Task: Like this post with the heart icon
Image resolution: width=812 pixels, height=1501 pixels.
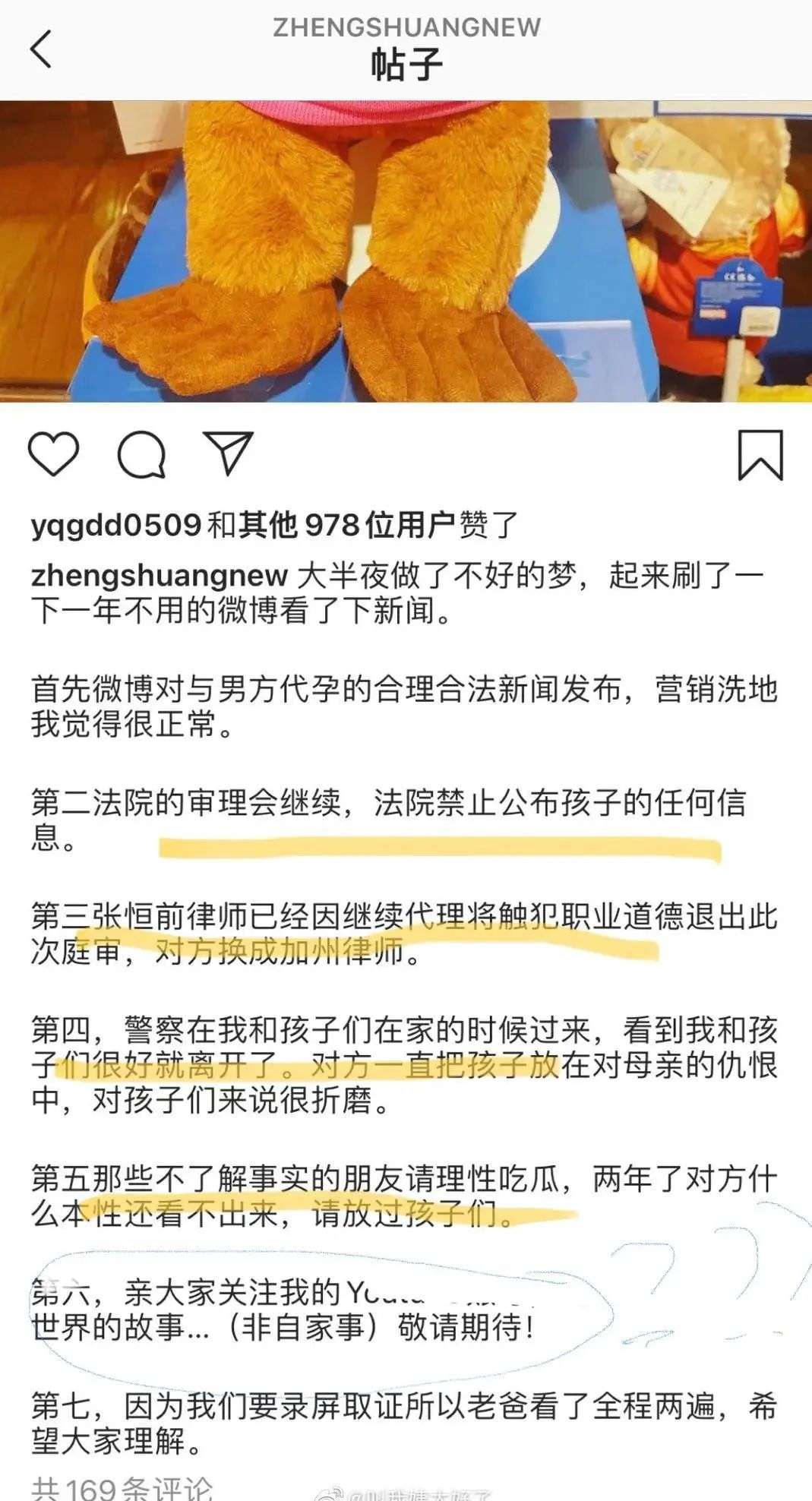Action: tap(54, 455)
